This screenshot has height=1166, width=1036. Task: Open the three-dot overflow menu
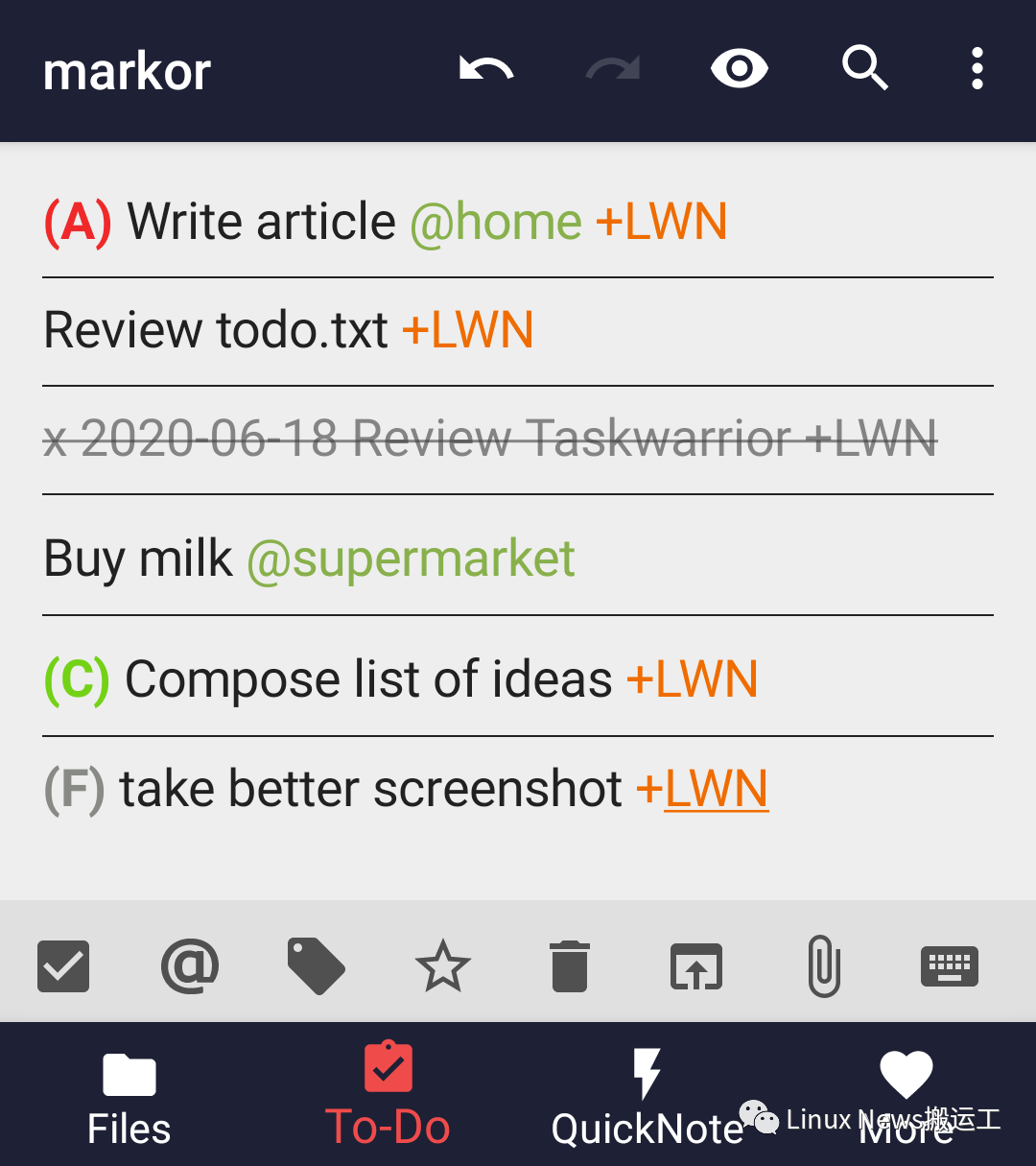pos(977,68)
